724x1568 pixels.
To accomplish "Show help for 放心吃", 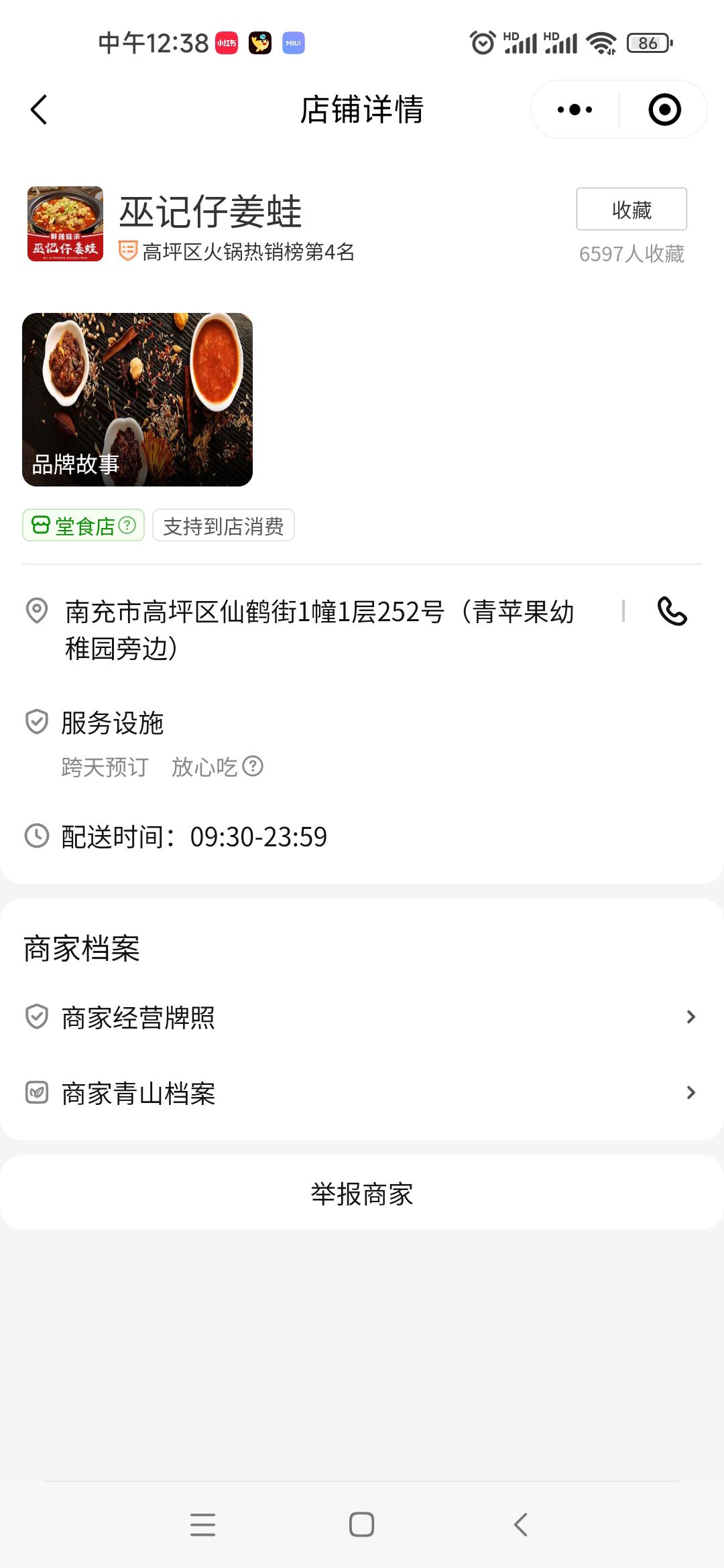I will 253,766.
